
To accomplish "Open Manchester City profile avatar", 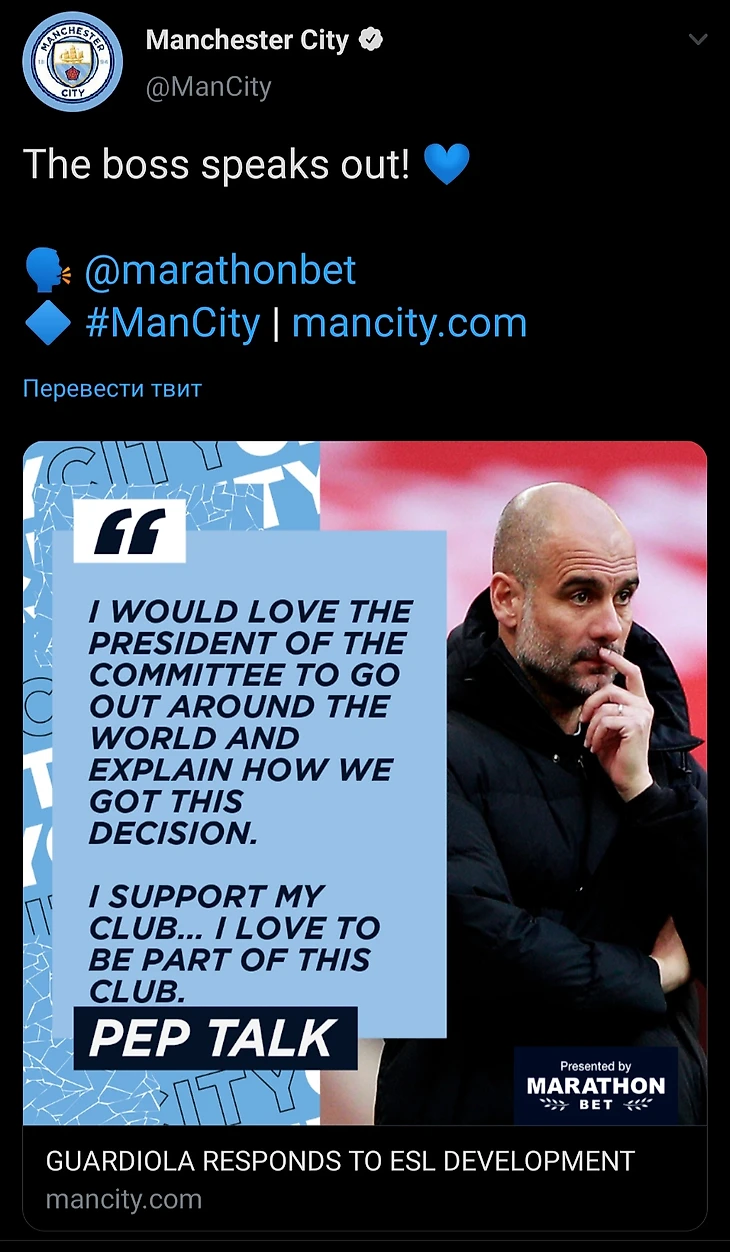I will coord(72,61).
